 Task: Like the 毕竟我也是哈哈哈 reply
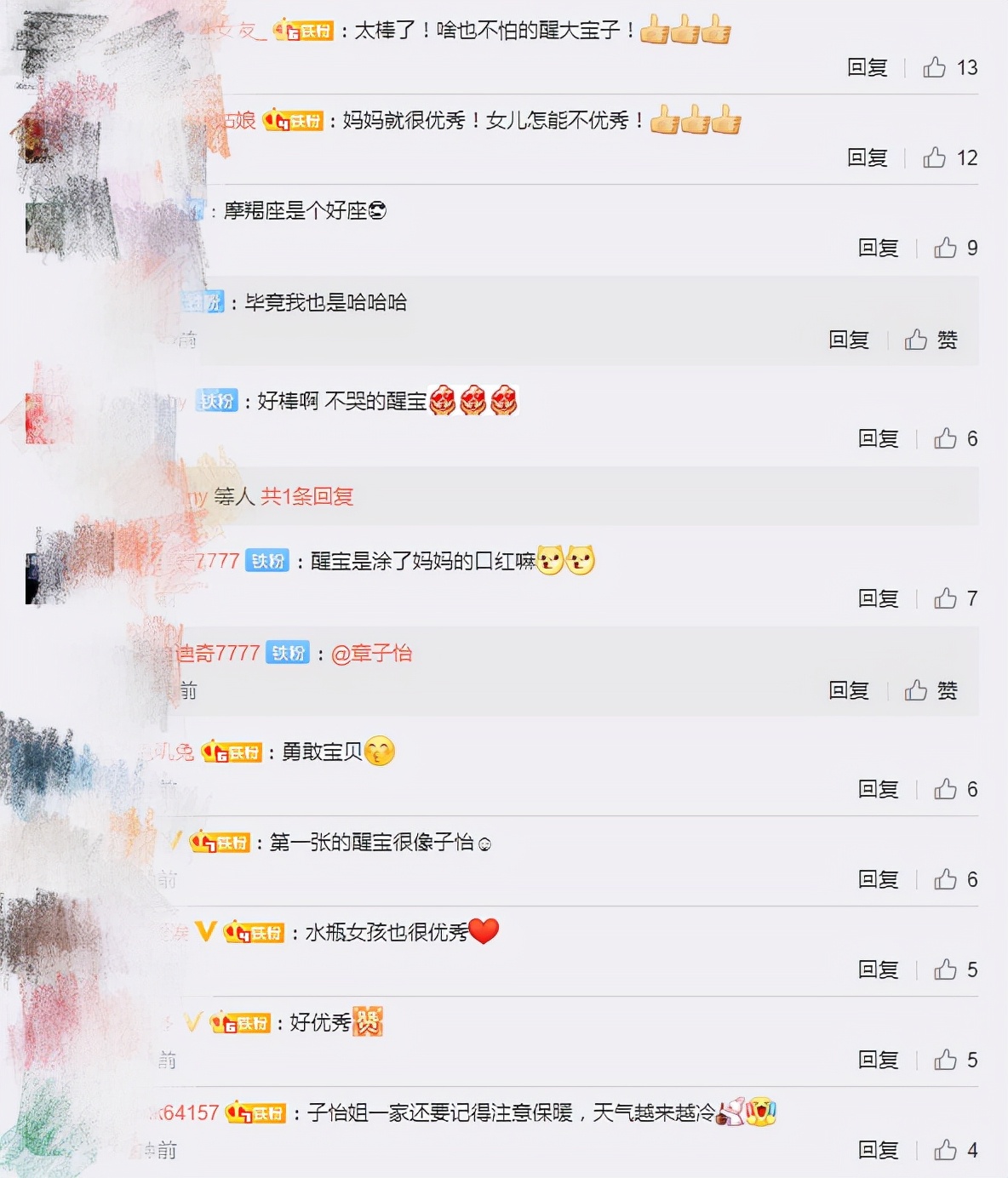coord(930,340)
